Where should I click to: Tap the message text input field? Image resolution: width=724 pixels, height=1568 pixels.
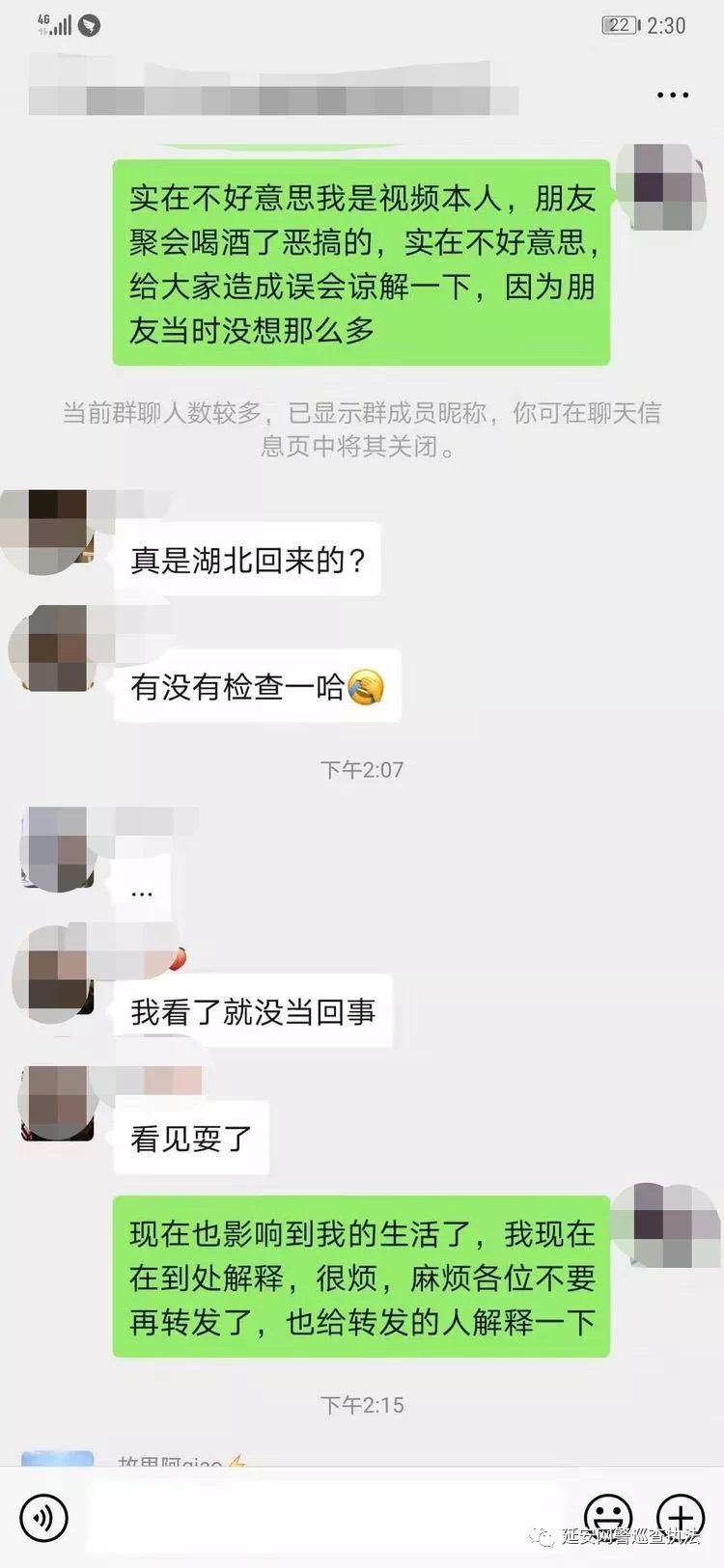tap(323, 1517)
